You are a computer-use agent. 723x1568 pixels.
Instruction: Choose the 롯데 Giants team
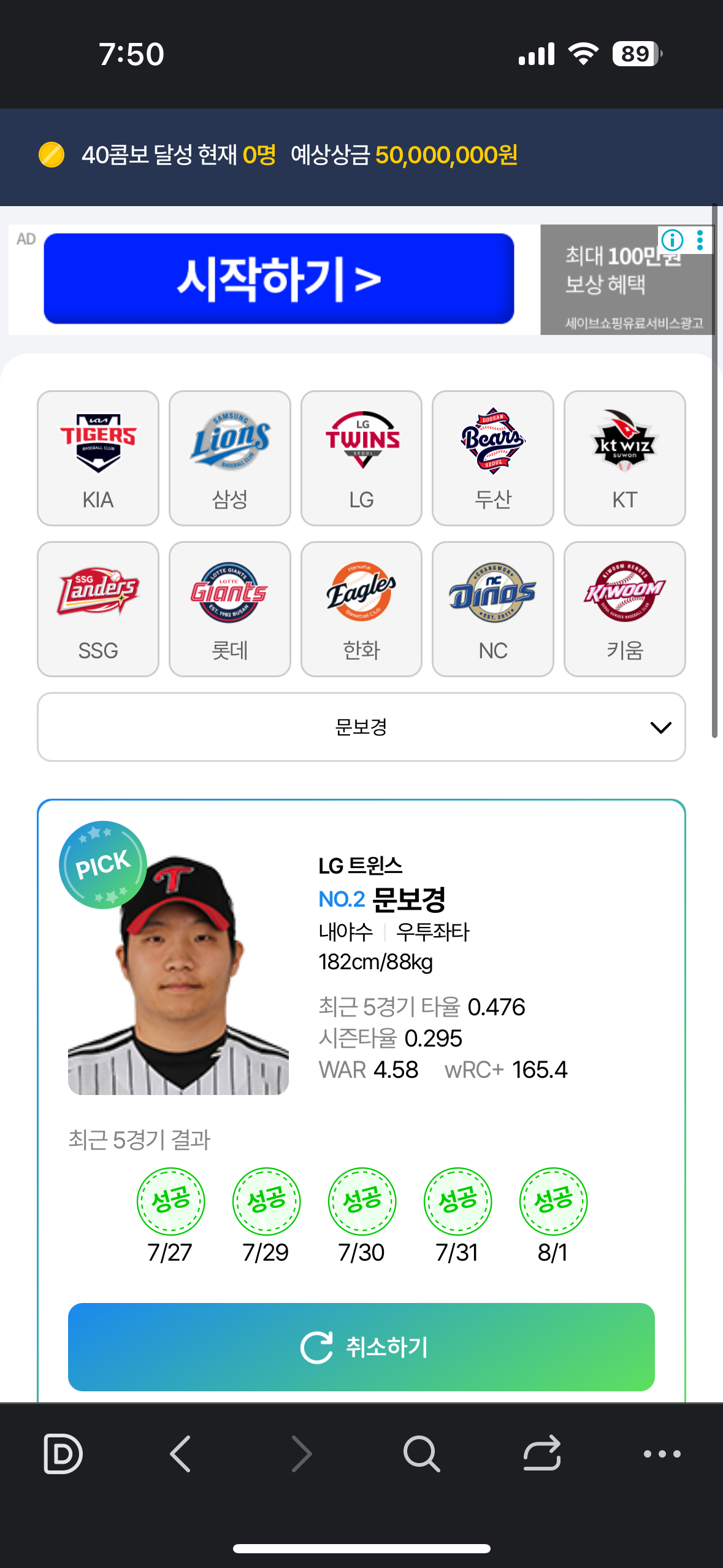click(230, 609)
